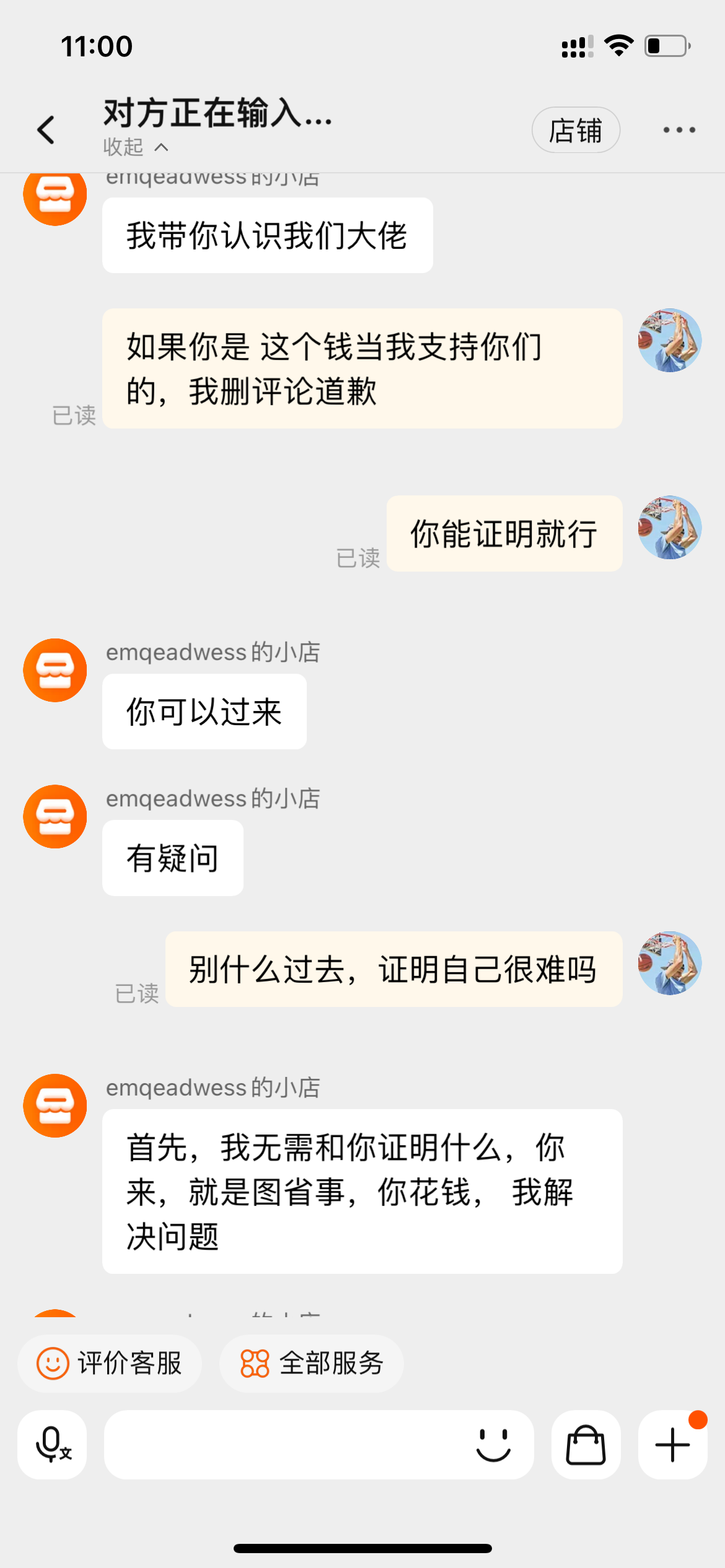Go back from the chat
The width and height of the screenshot is (725, 1568).
[x=46, y=130]
